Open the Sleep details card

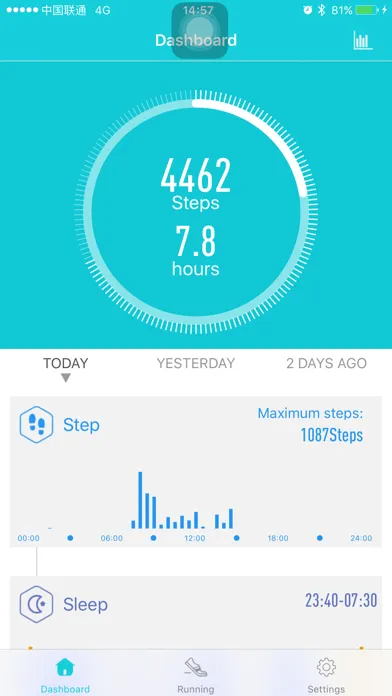point(196,613)
